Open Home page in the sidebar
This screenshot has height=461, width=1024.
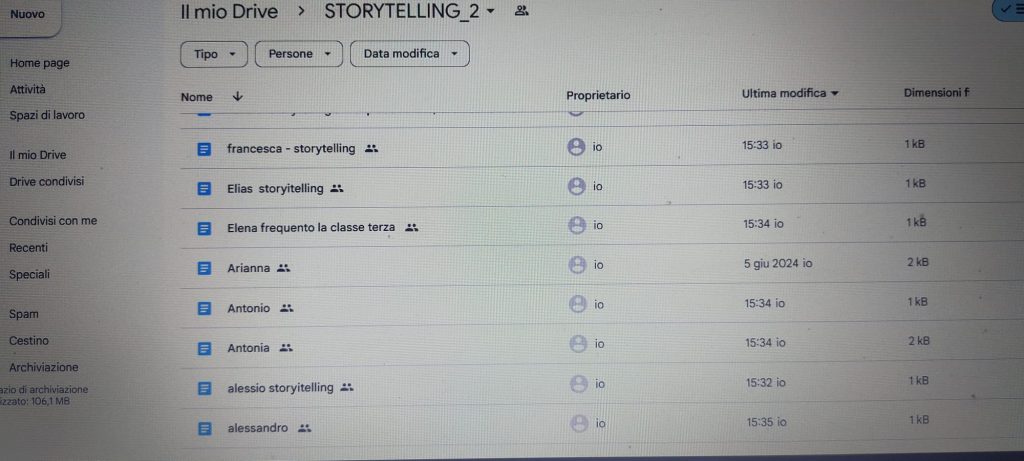pyautogui.click(x=39, y=63)
